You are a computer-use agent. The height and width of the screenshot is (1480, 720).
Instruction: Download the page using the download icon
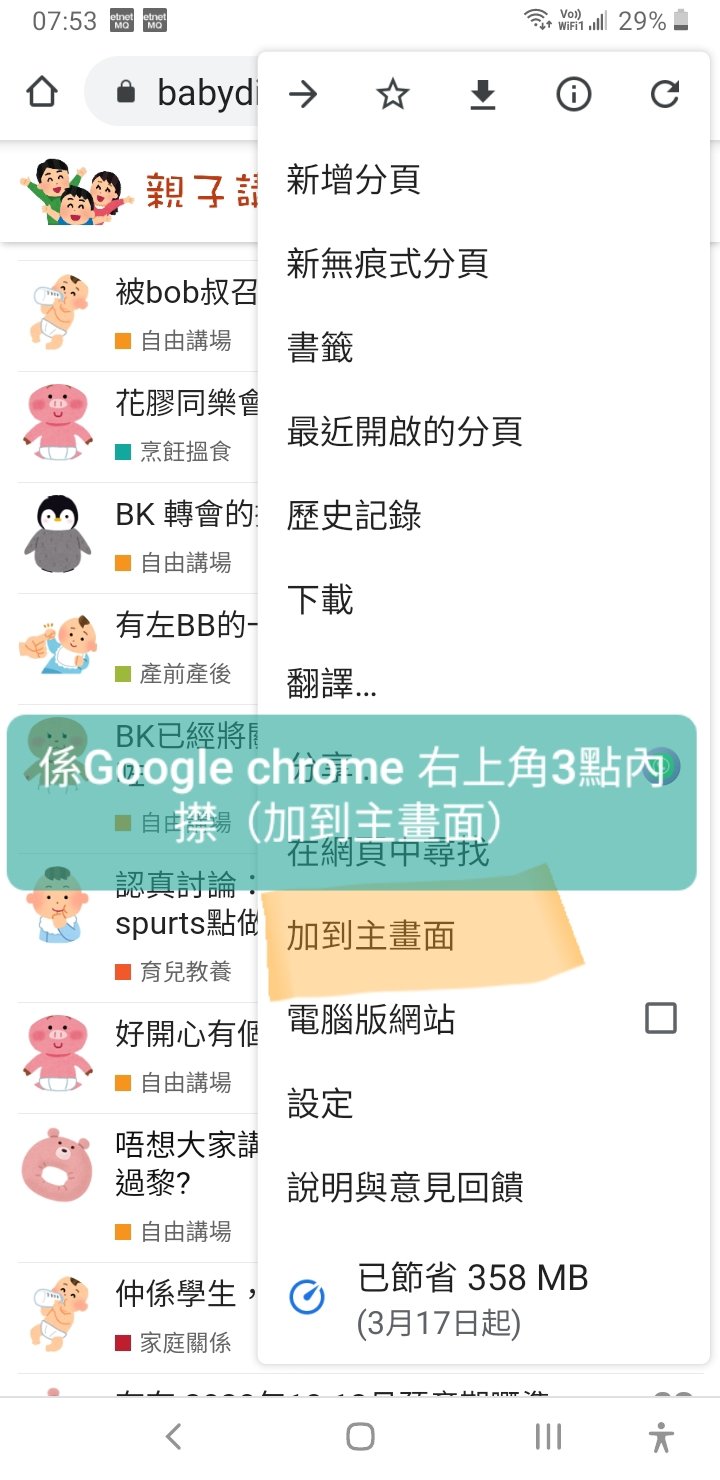483,95
